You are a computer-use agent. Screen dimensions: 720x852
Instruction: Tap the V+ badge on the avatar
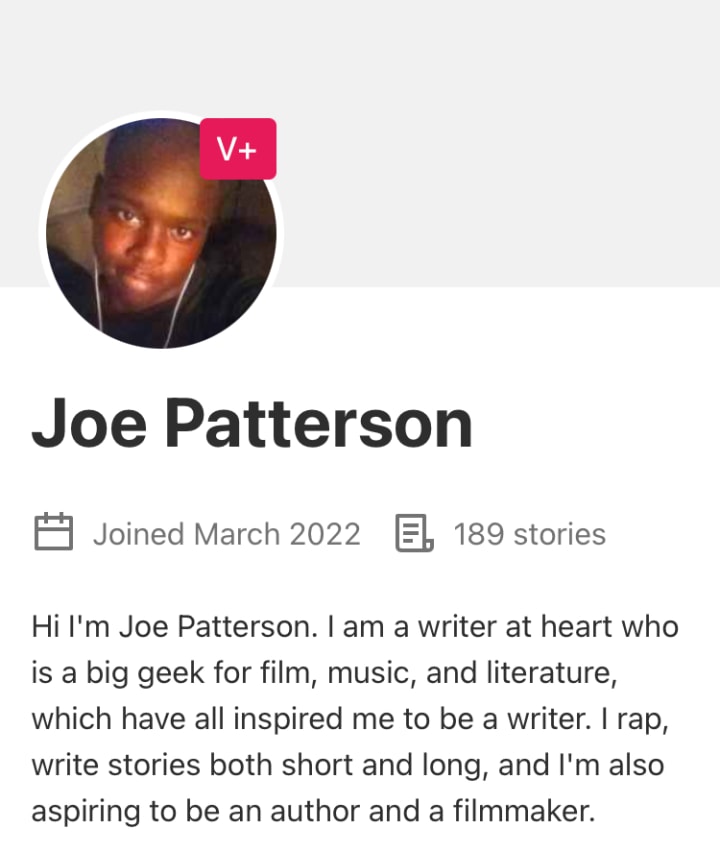[238, 148]
